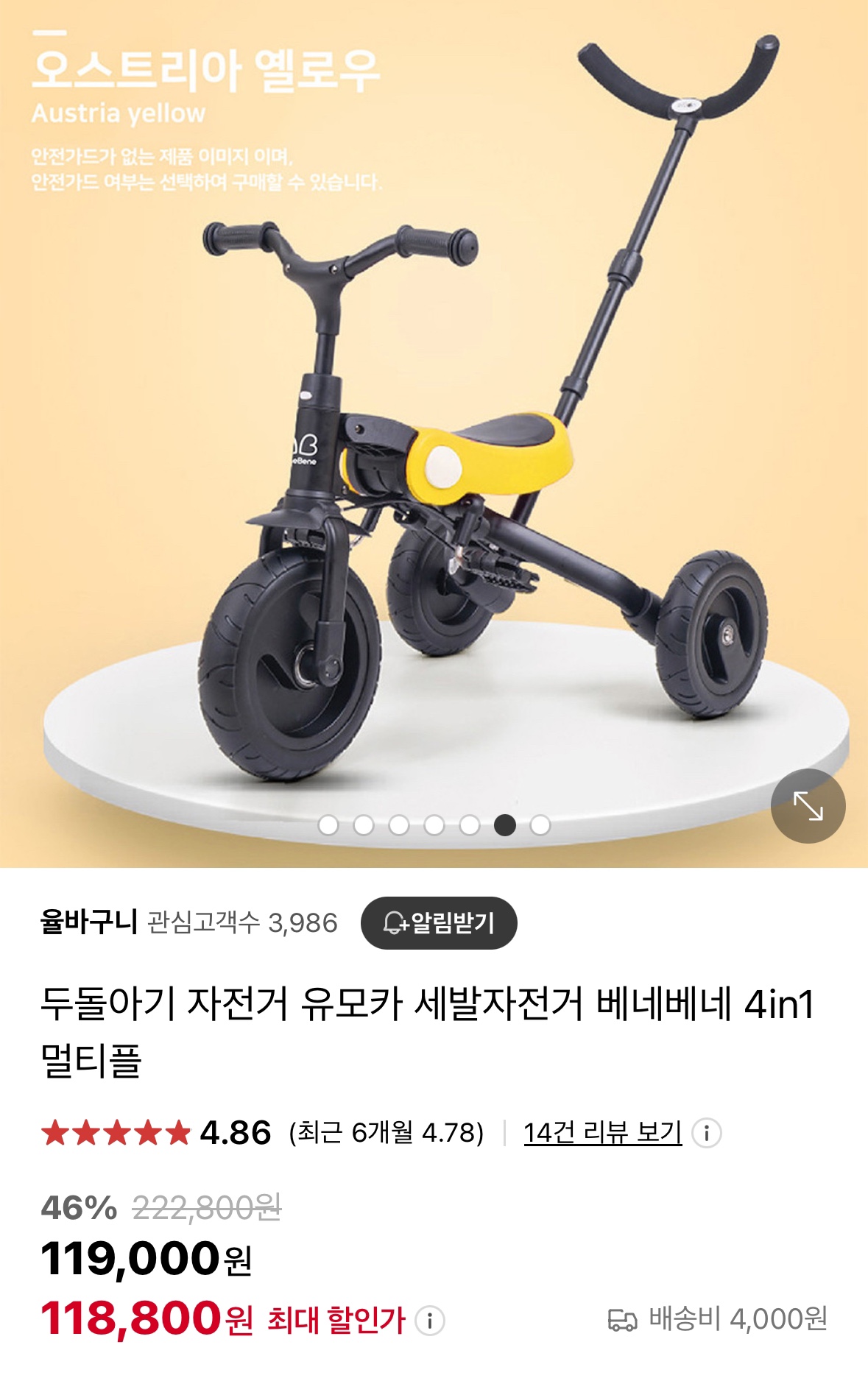
Task: Jump to the first image dot
Action: [328, 825]
